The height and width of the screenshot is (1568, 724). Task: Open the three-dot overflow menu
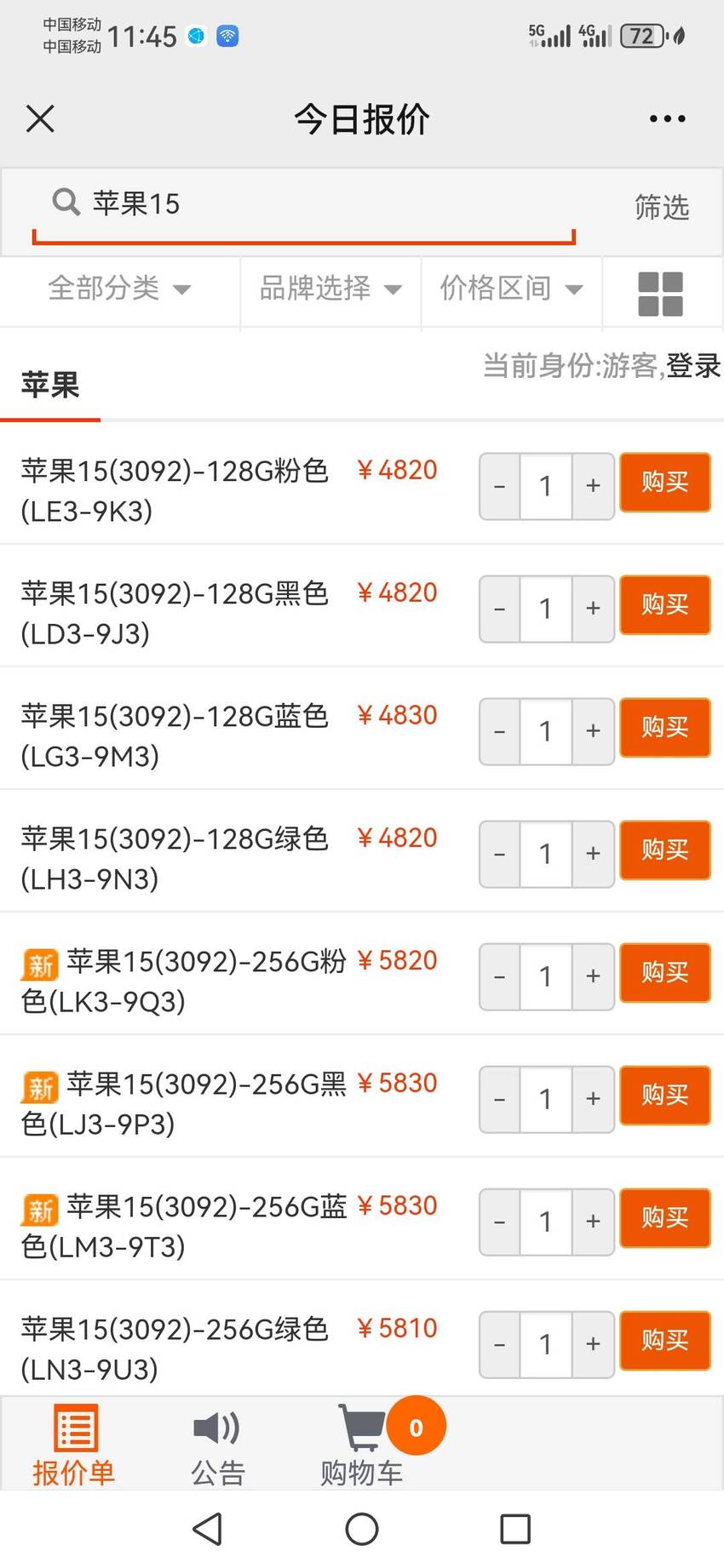point(667,119)
